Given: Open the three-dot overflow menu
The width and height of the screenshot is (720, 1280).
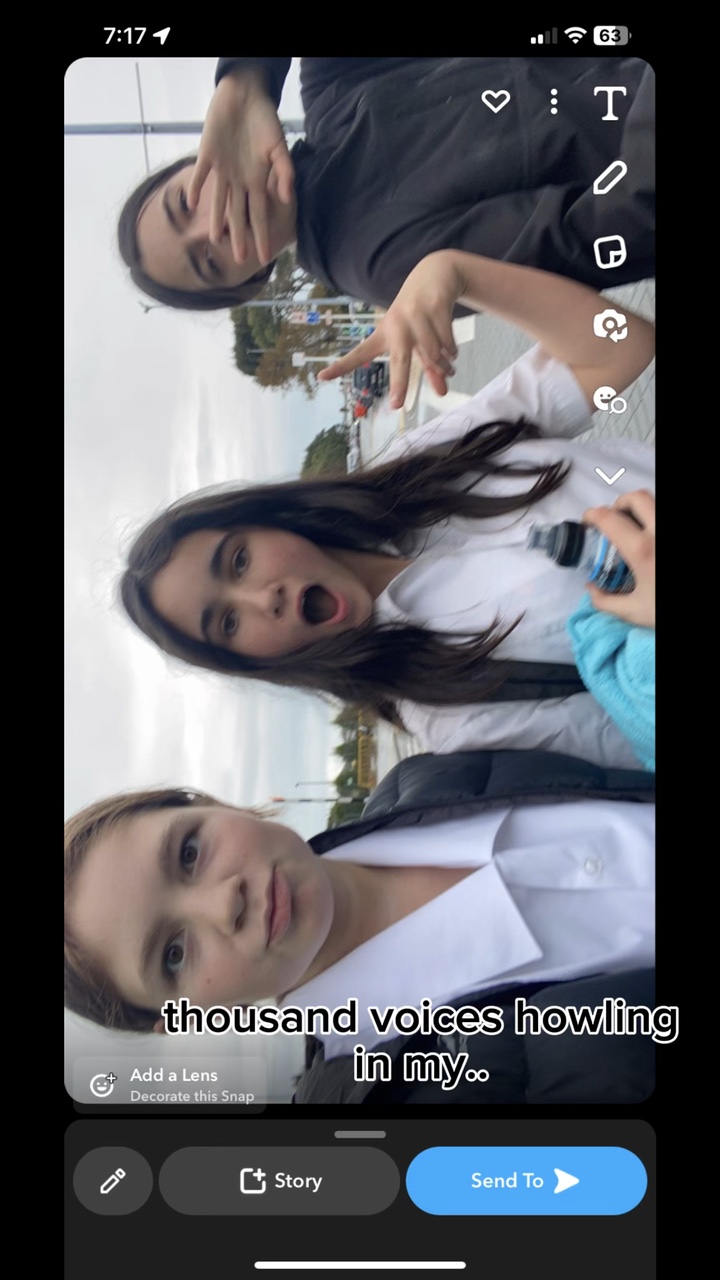Looking at the screenshot, I should (x=554, y=101).
